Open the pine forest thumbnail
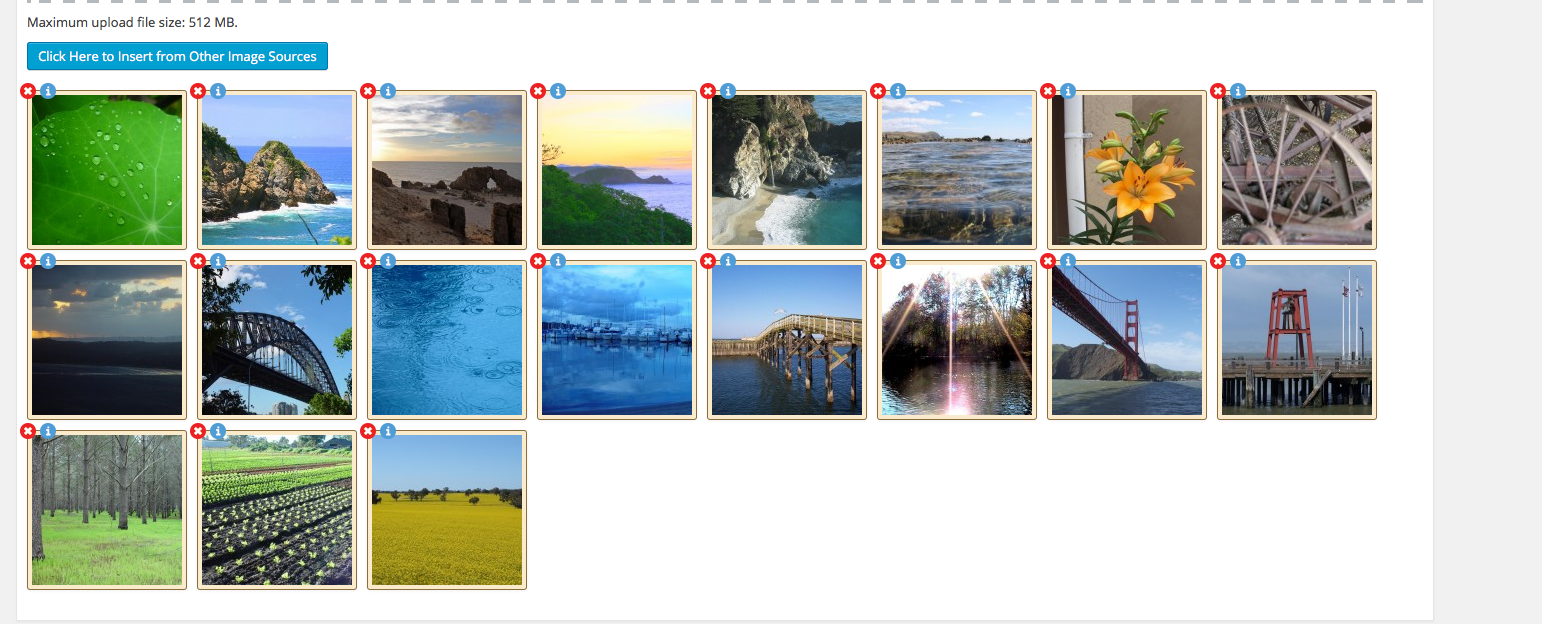The width and height of the screenshot is (1542, 624). click(x=107, y=510)
